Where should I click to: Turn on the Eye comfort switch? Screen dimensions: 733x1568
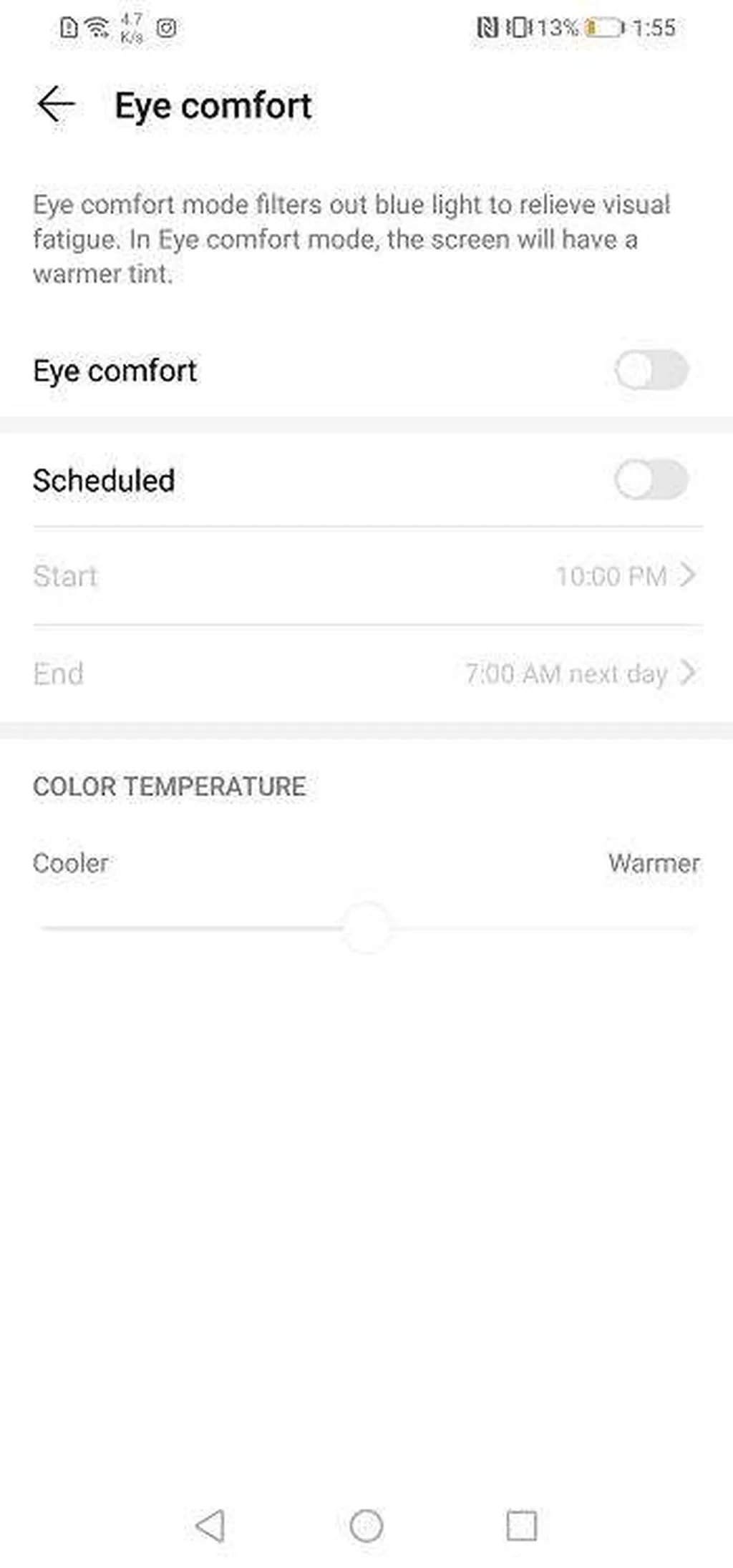(651, 370)
